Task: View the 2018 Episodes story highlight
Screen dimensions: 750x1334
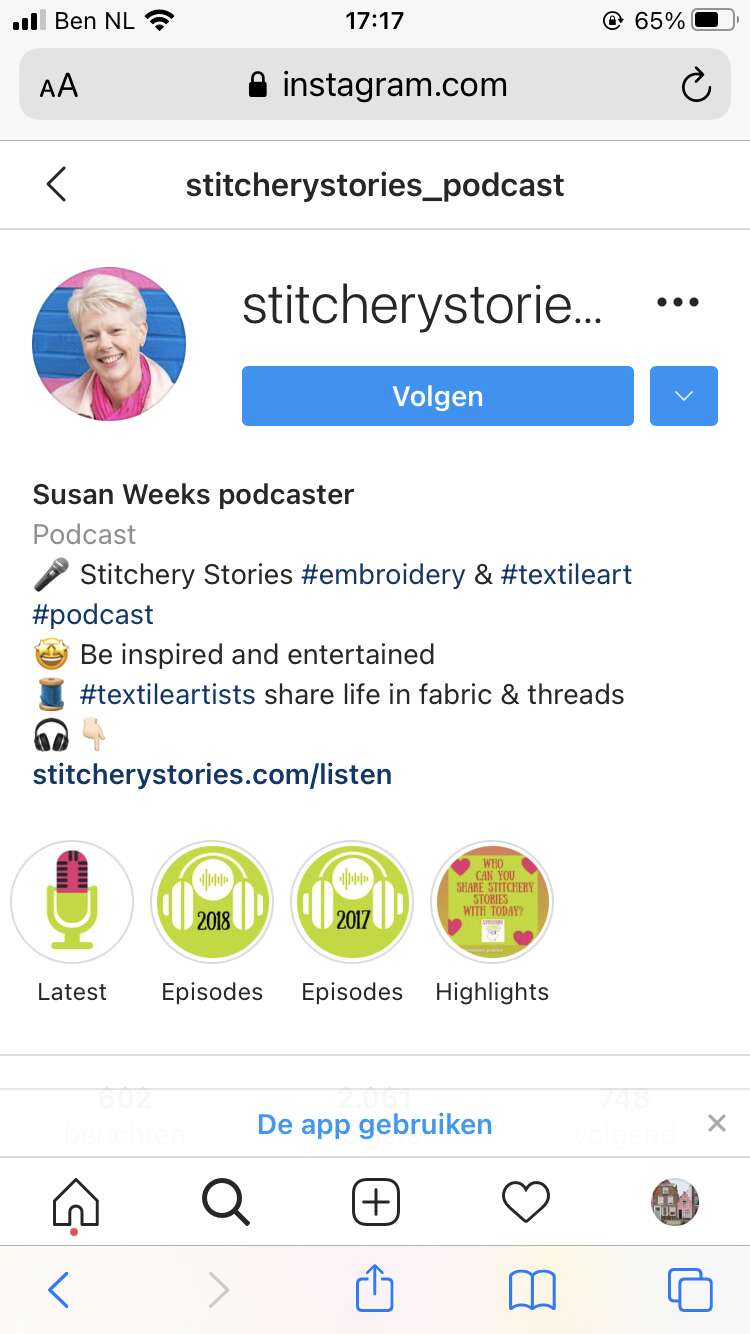Action: (x=212, y=902)
